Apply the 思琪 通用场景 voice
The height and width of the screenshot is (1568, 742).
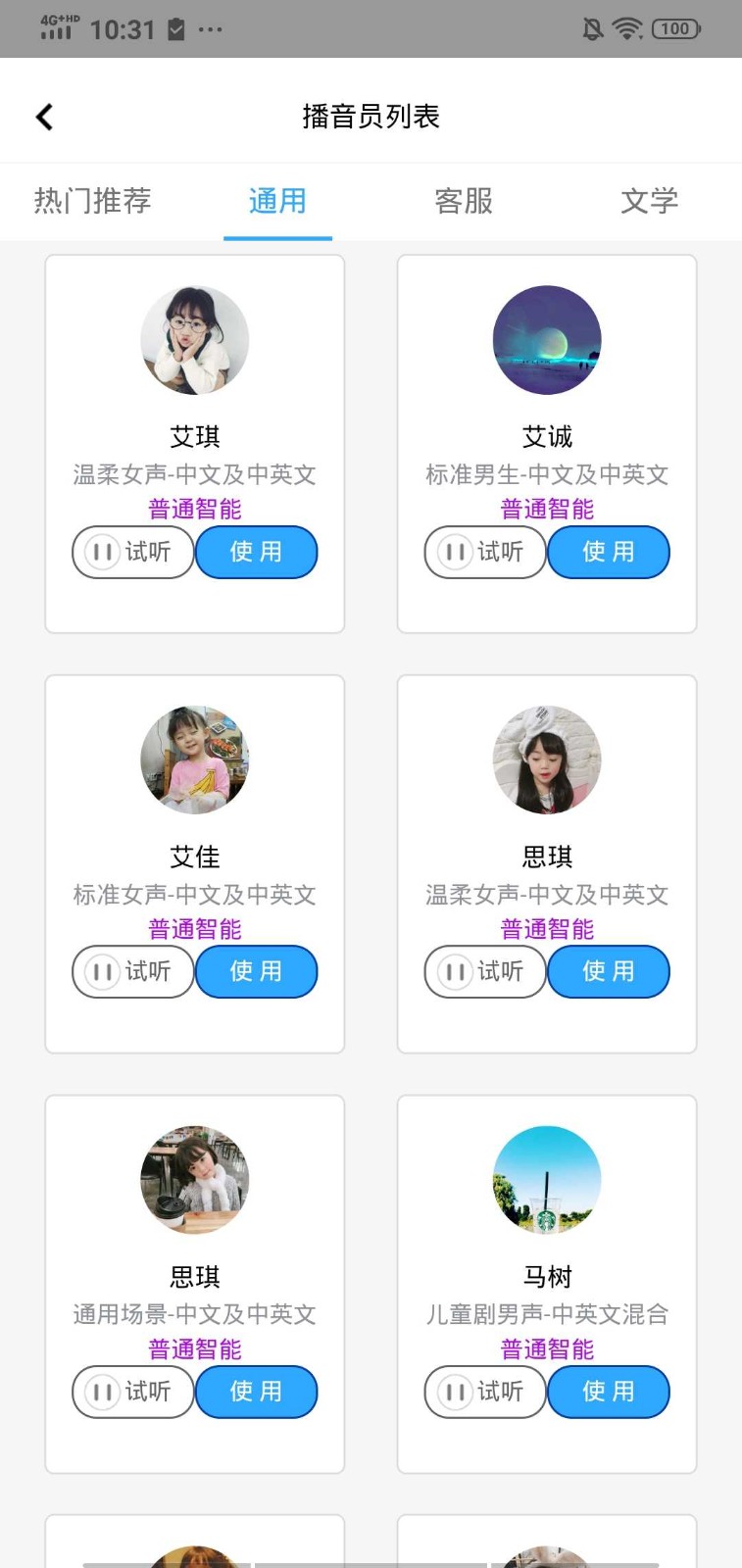(x=257, y=1392)
